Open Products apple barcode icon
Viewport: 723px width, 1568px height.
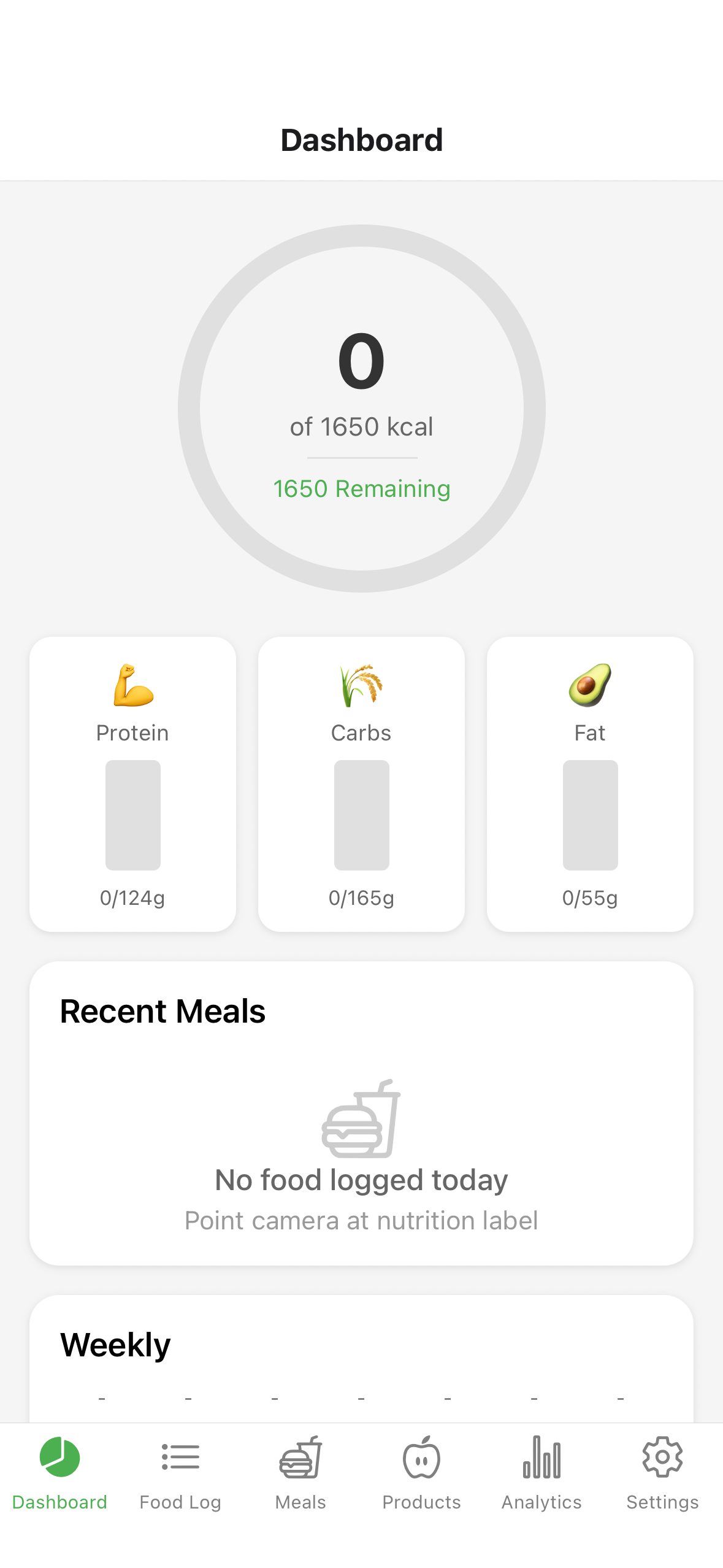421,1456
